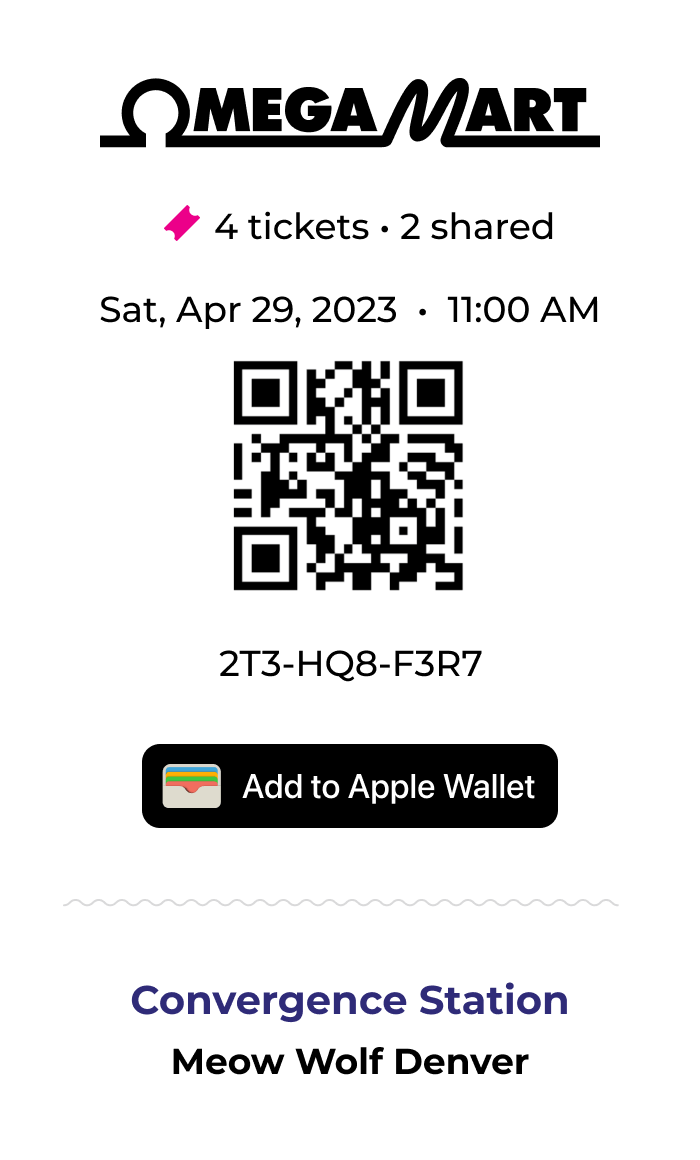Add the ticket to Apple Wallet

pos(349,786)
